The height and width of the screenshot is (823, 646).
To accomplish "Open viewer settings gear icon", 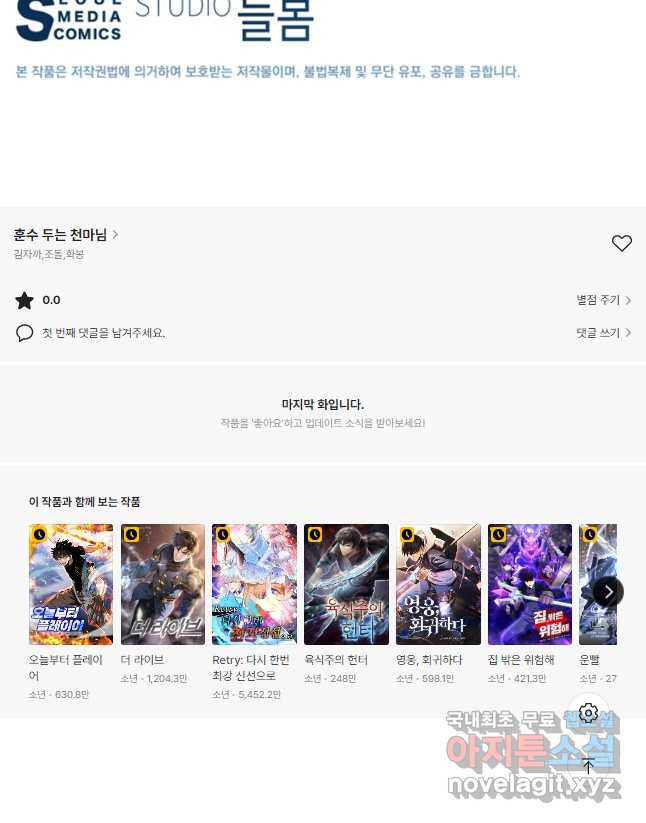I will click(588, 713).
